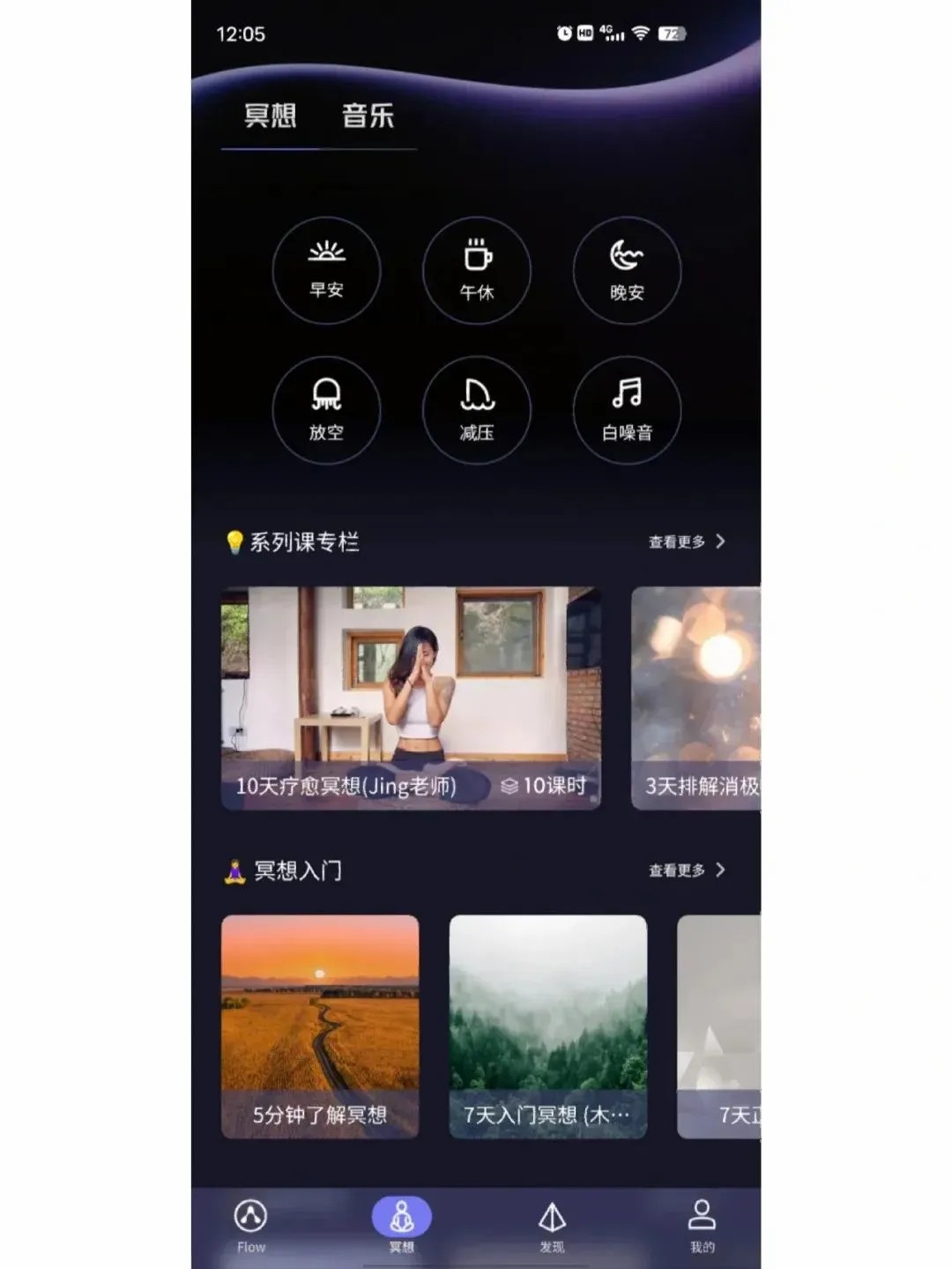
Task: Select the 冥想 top tab
Action: click(x=270, y=116)
